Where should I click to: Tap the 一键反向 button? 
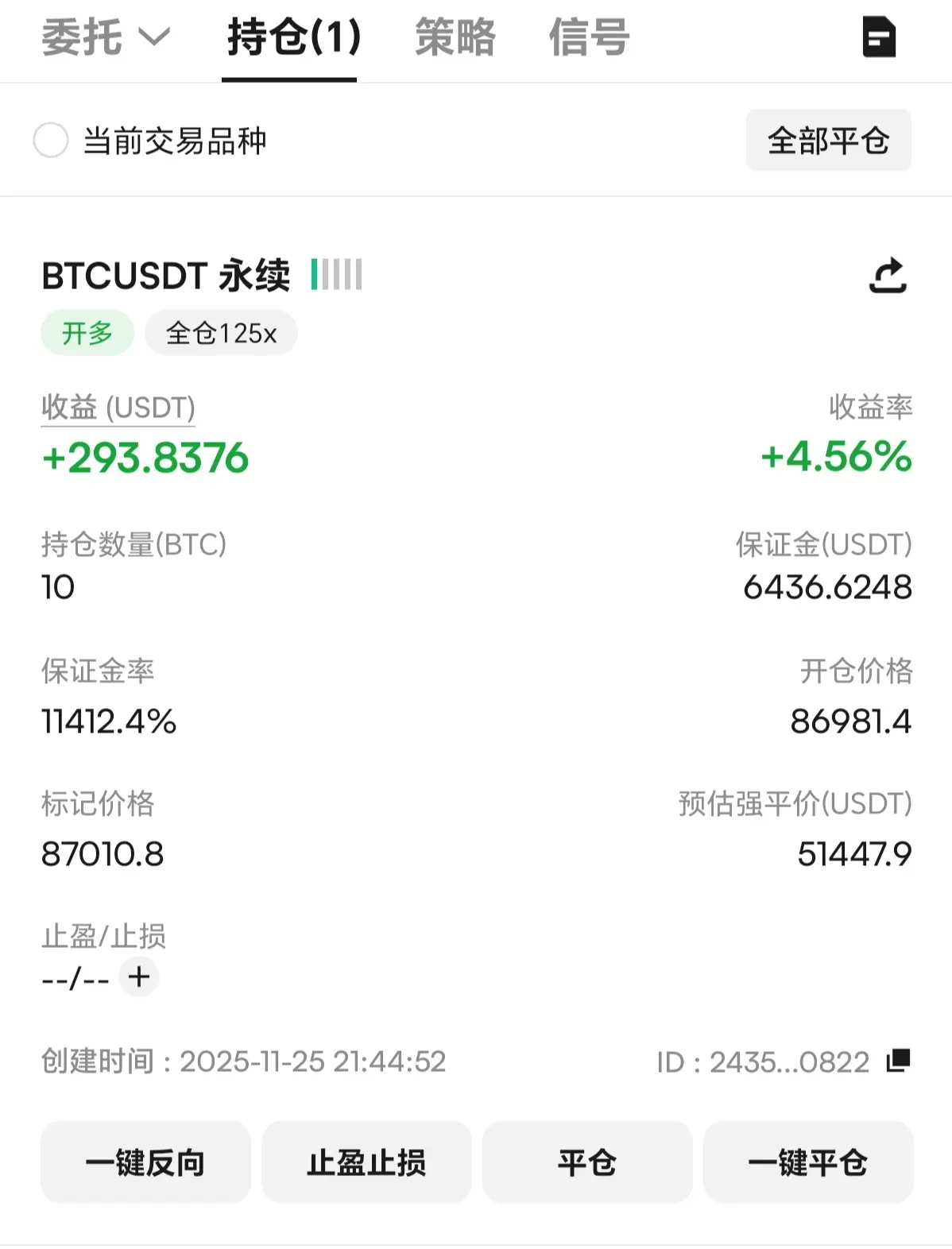(x=145, y=1162)
